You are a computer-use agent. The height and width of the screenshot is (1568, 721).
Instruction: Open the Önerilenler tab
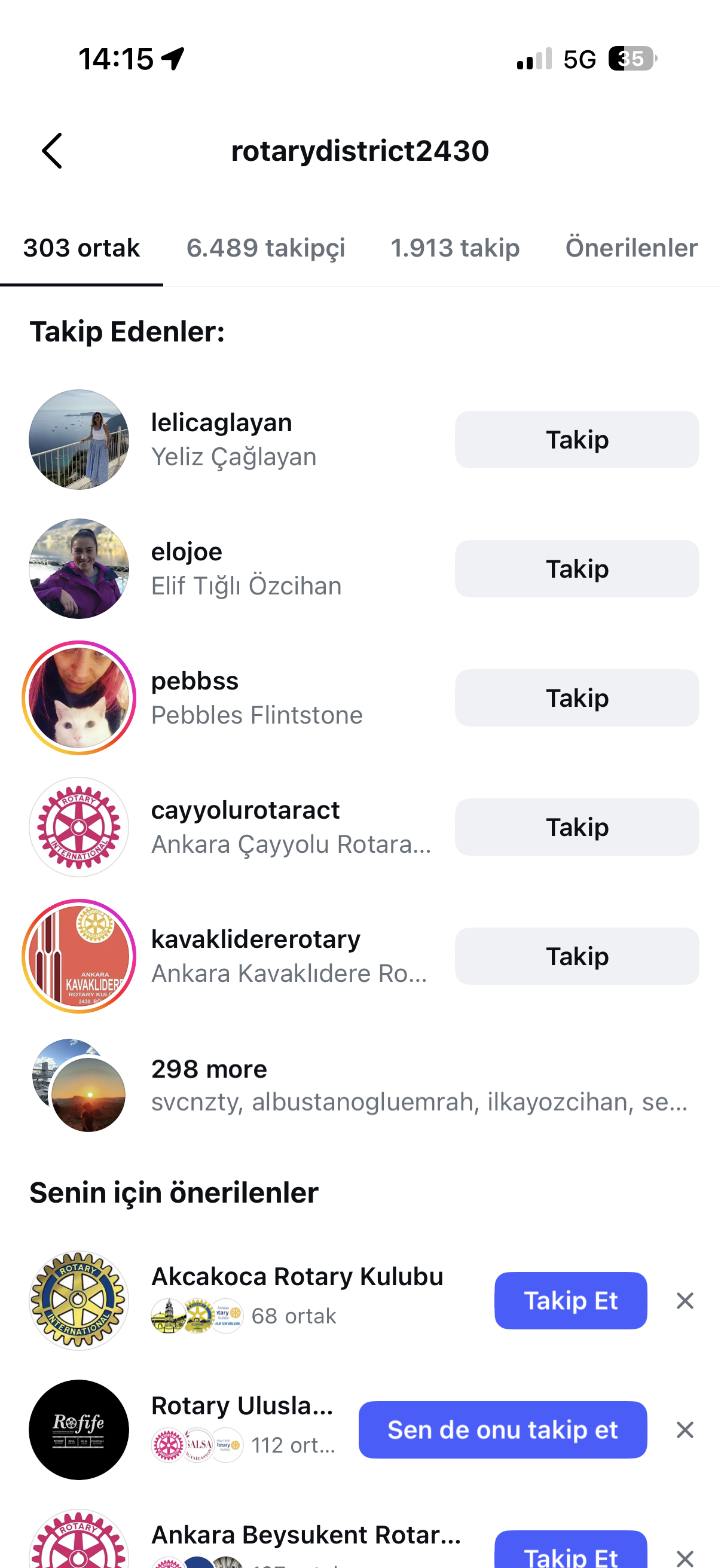coord(630,248)
